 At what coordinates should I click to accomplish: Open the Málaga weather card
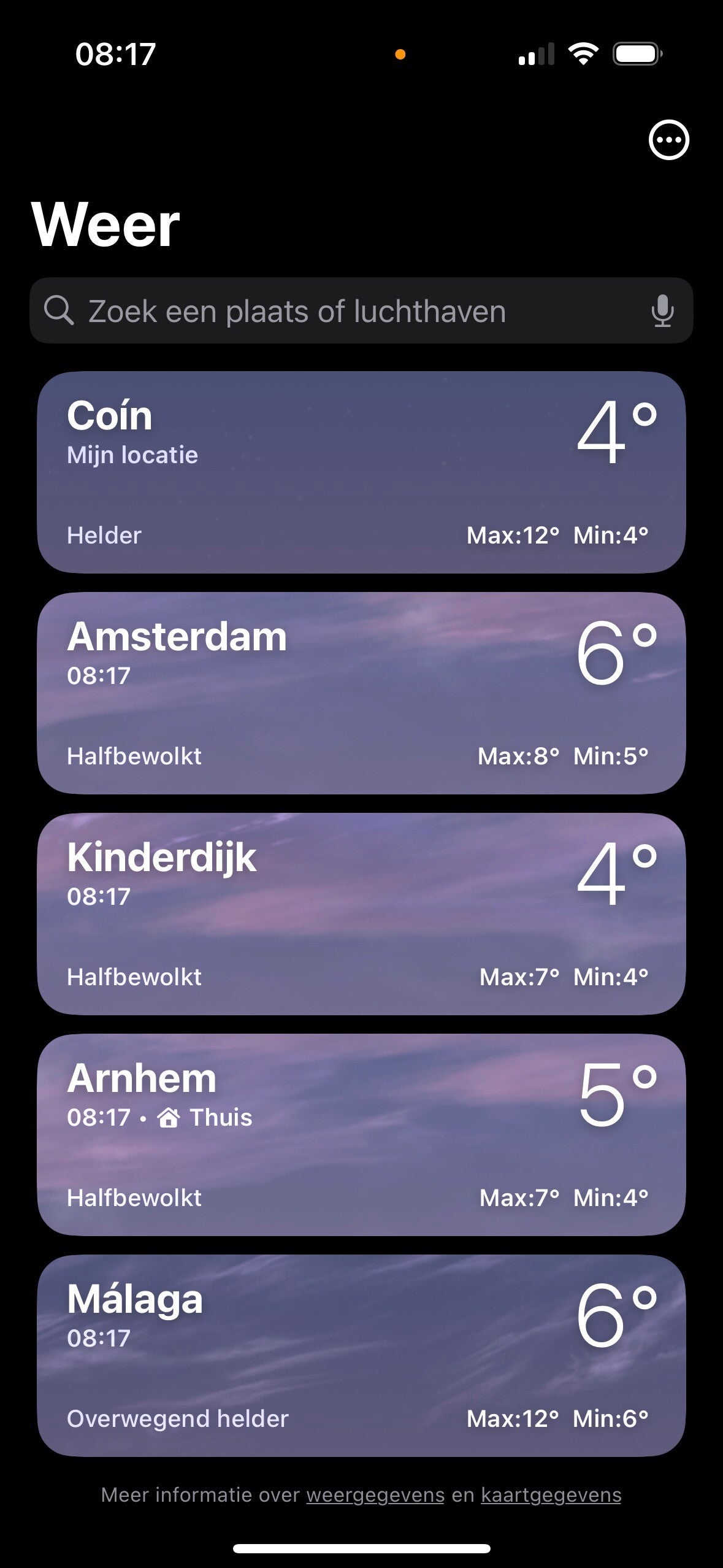point(361,1356)
